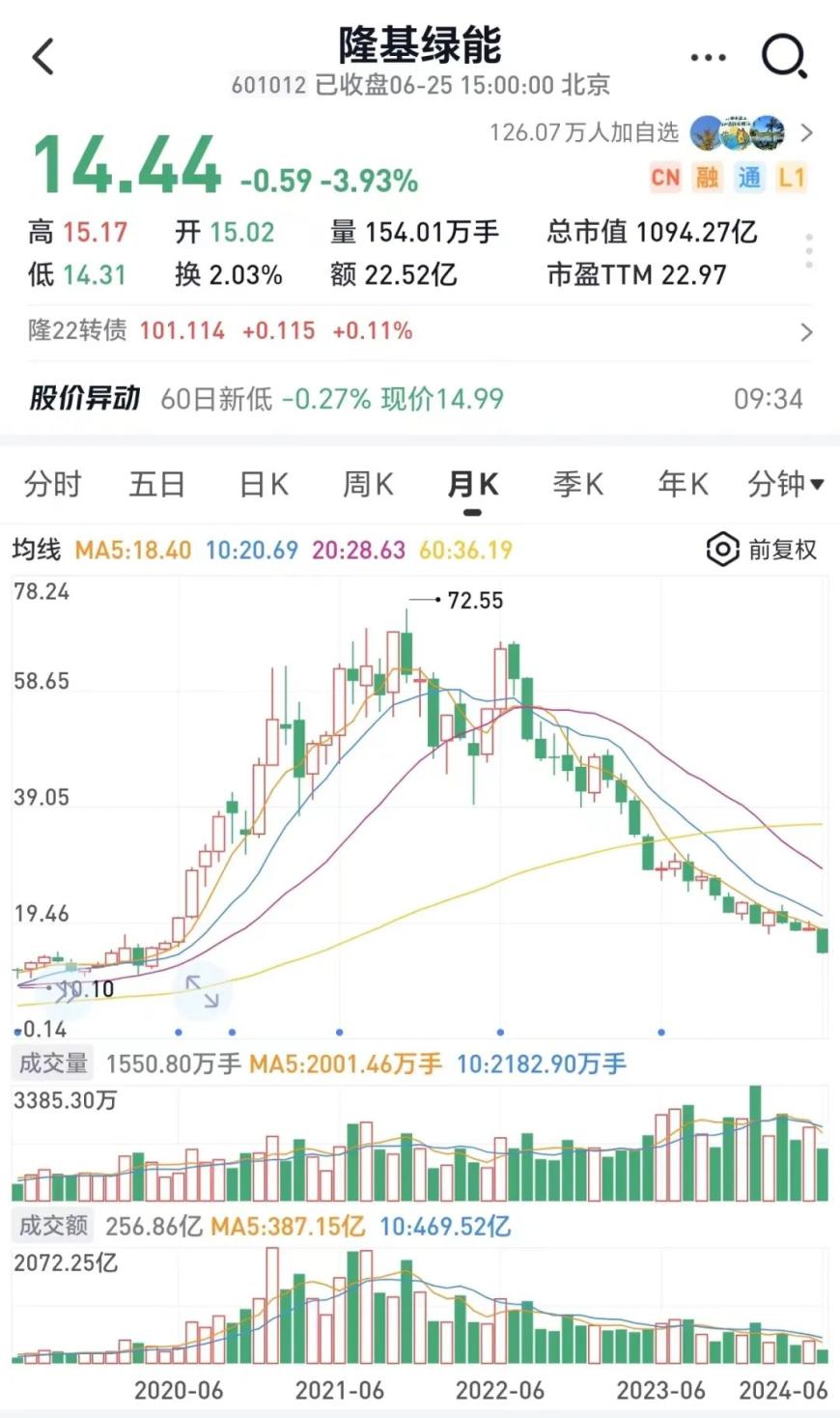Change the 成交额 indicator

[x=54, y=1227]
